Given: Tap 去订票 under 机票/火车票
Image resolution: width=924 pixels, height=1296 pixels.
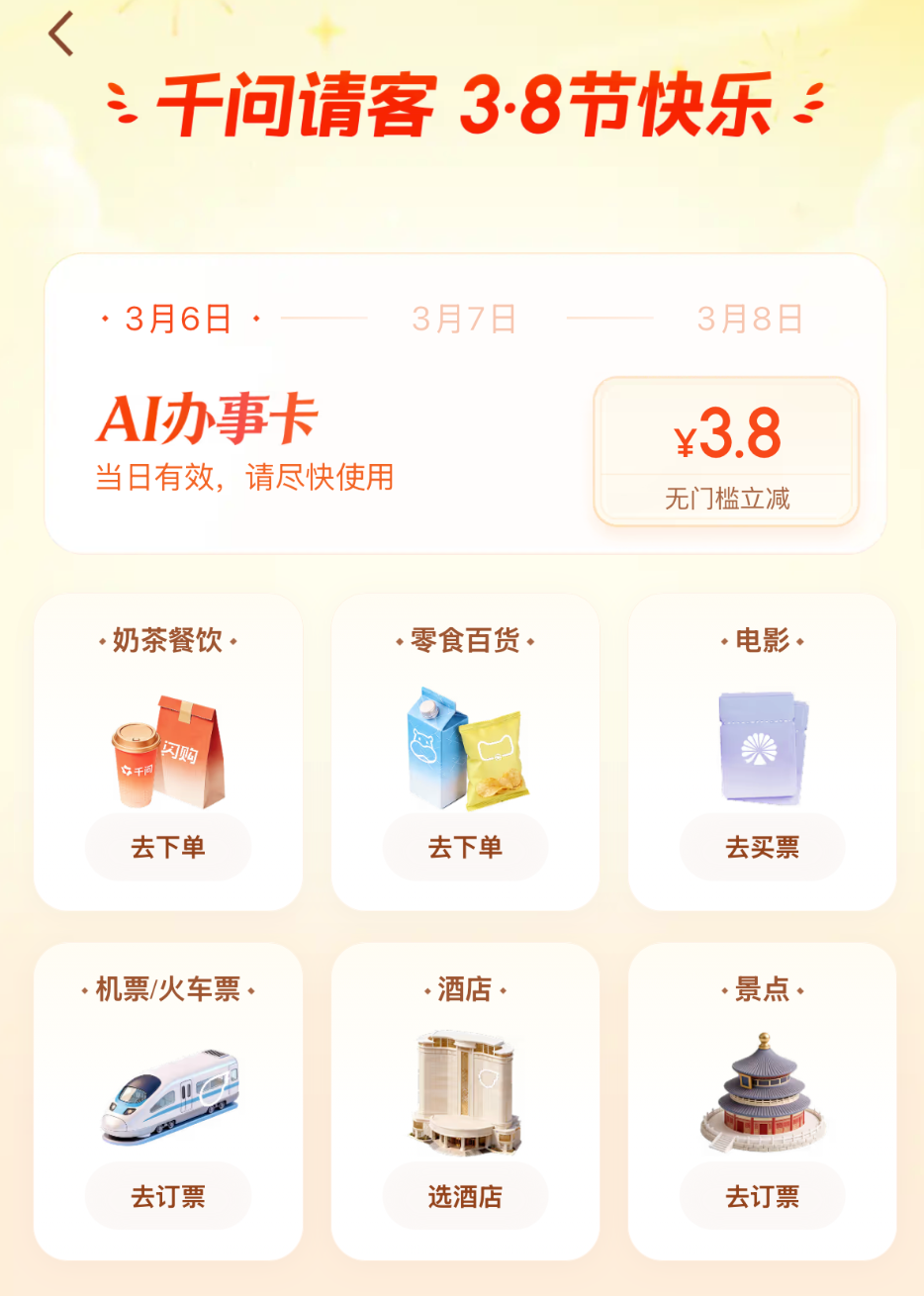Looking at the screenshot, I should click(x=168, y=1196).
